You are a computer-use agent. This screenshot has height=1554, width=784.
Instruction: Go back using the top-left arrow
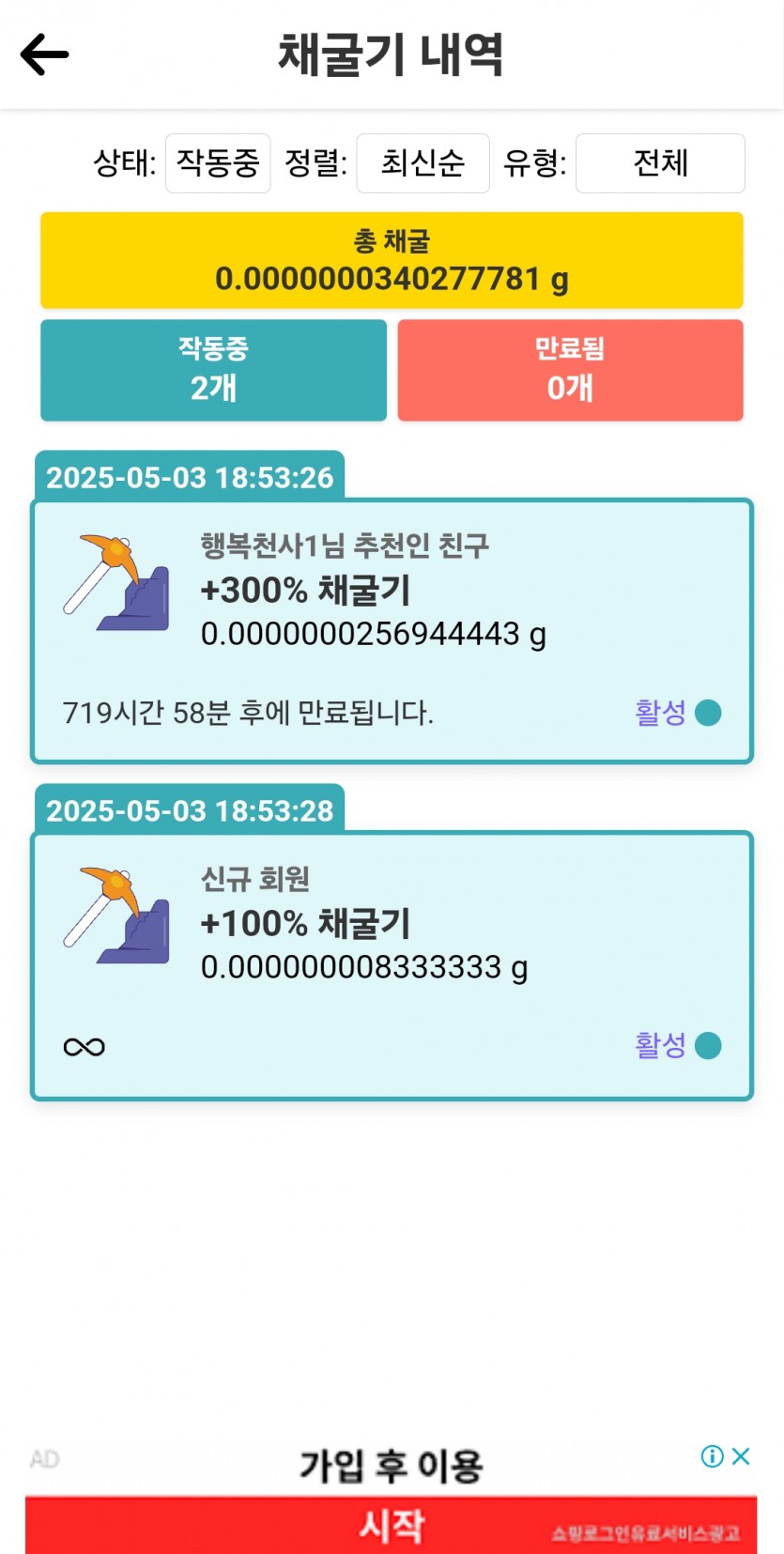pyautogui.click(x=45, y=54)
